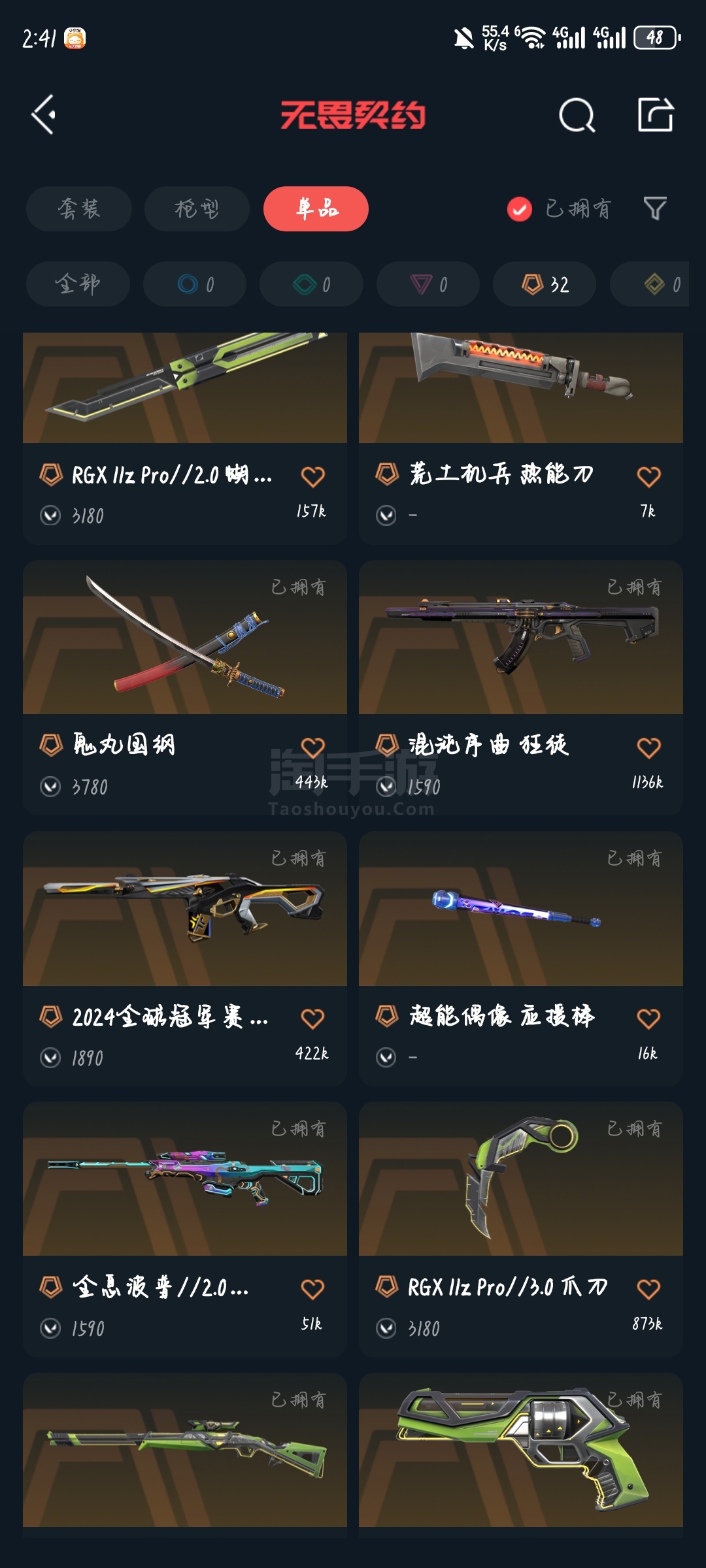Uncheck the 已拥有 checkbox
Viewport: 706px width, 1568px height.
tap(520, 209)
